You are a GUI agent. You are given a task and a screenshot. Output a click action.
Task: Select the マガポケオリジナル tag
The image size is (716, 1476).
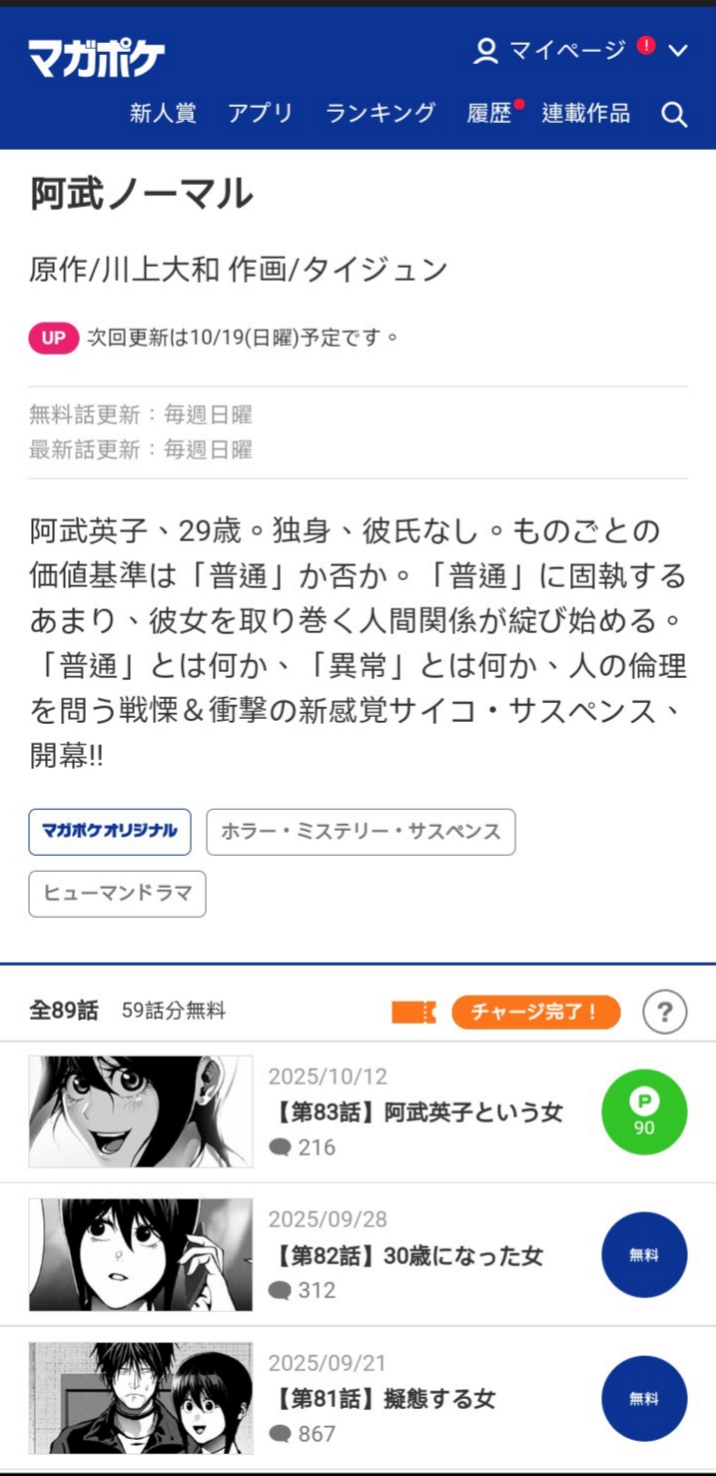pos(109,831)
